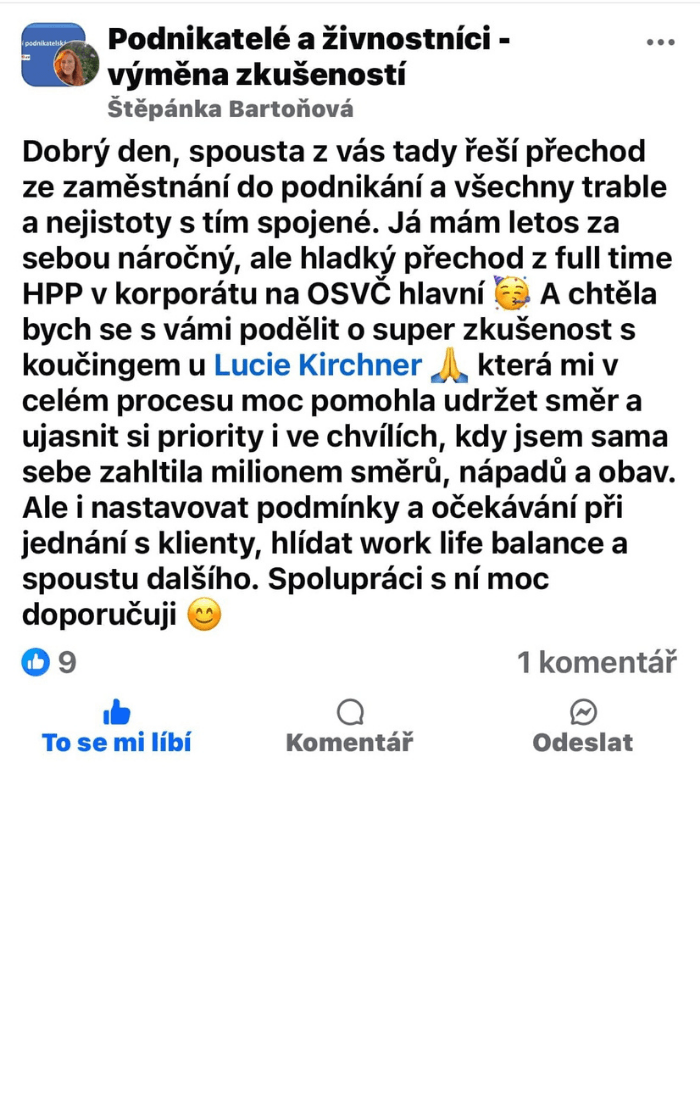Show who reacted to the post
700x1100 pixels.
[x=49, y=662]
